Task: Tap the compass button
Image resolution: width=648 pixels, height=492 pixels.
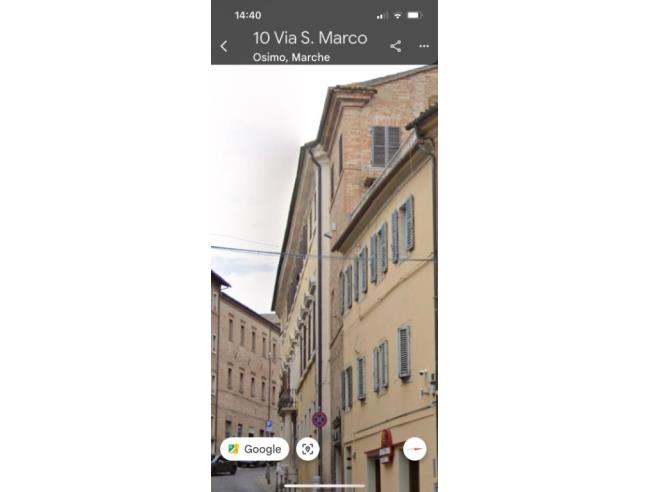Action: [x=414, y=449]
